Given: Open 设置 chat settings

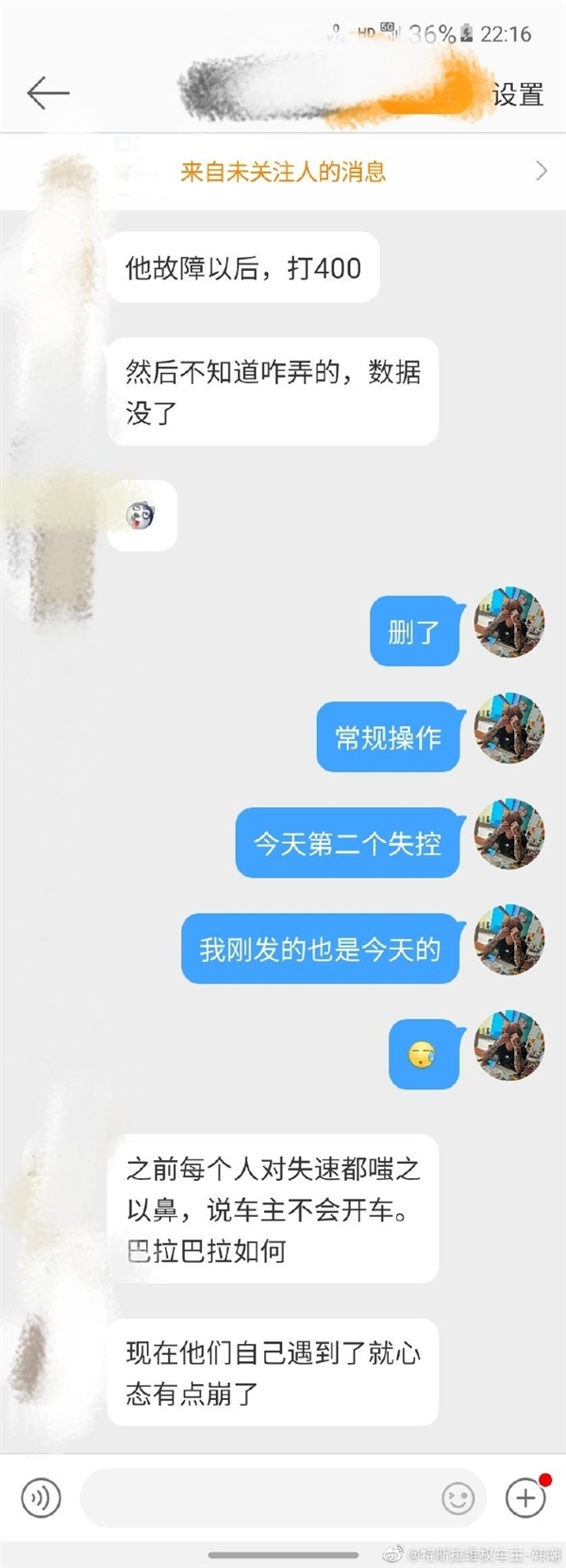Looking at the screenshot, I should (517, 94).
